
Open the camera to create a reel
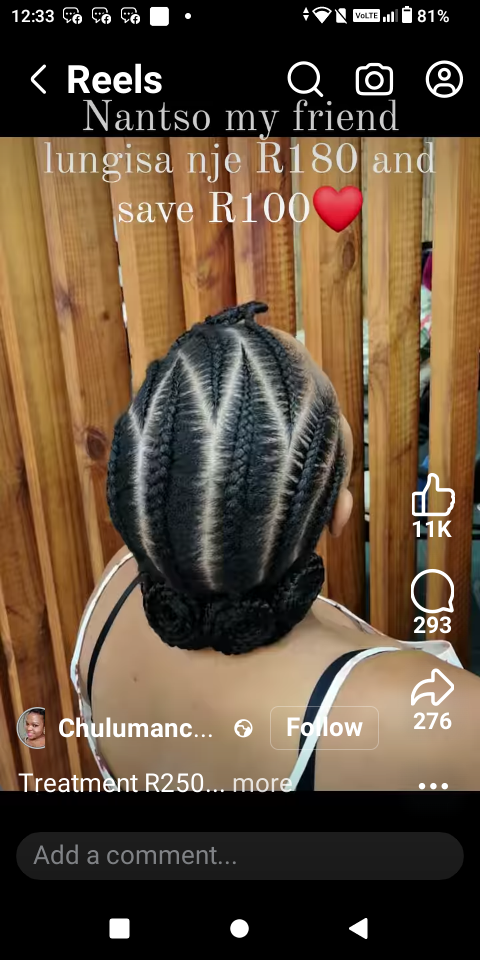coord(374,80)
